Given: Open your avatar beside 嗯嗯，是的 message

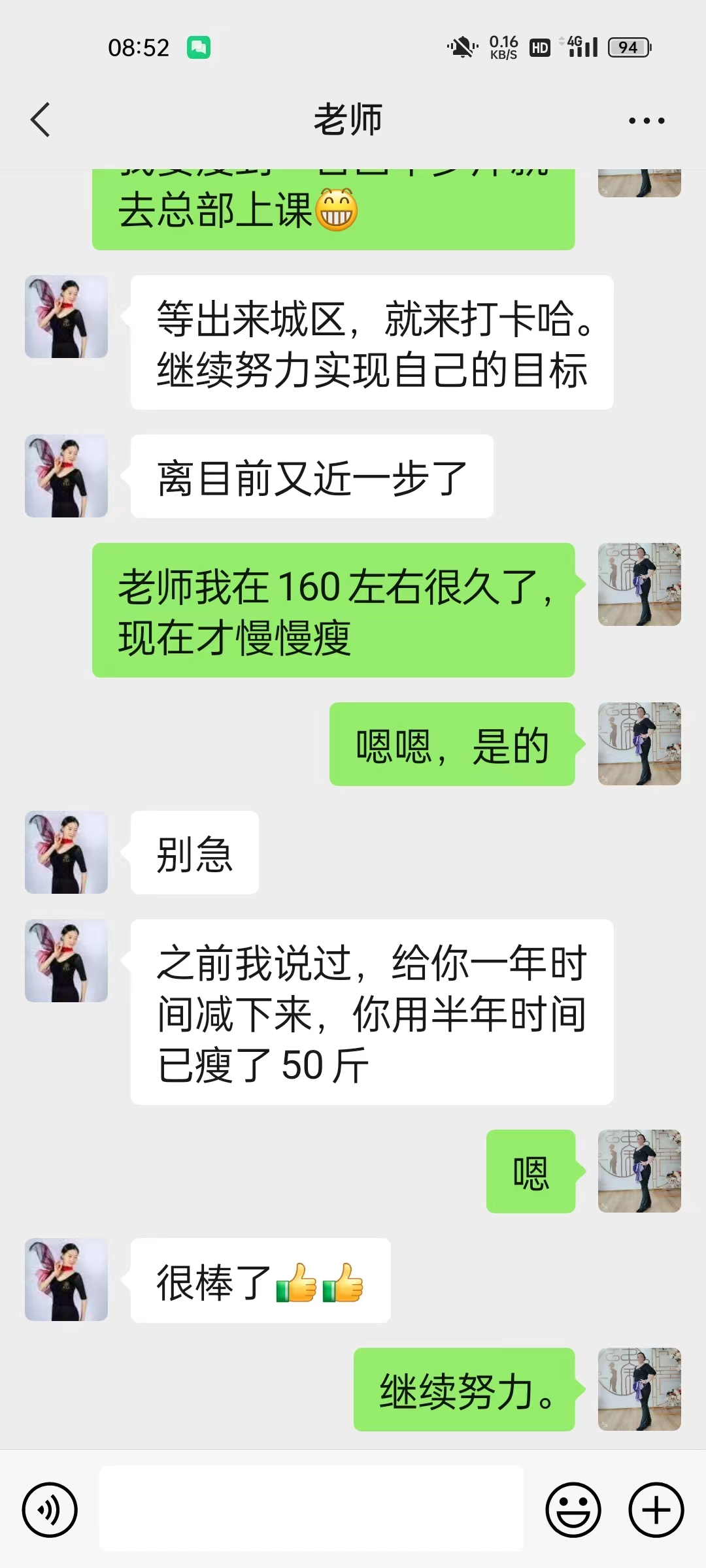Looking at the screenshot, I should (x=639, y=744).
